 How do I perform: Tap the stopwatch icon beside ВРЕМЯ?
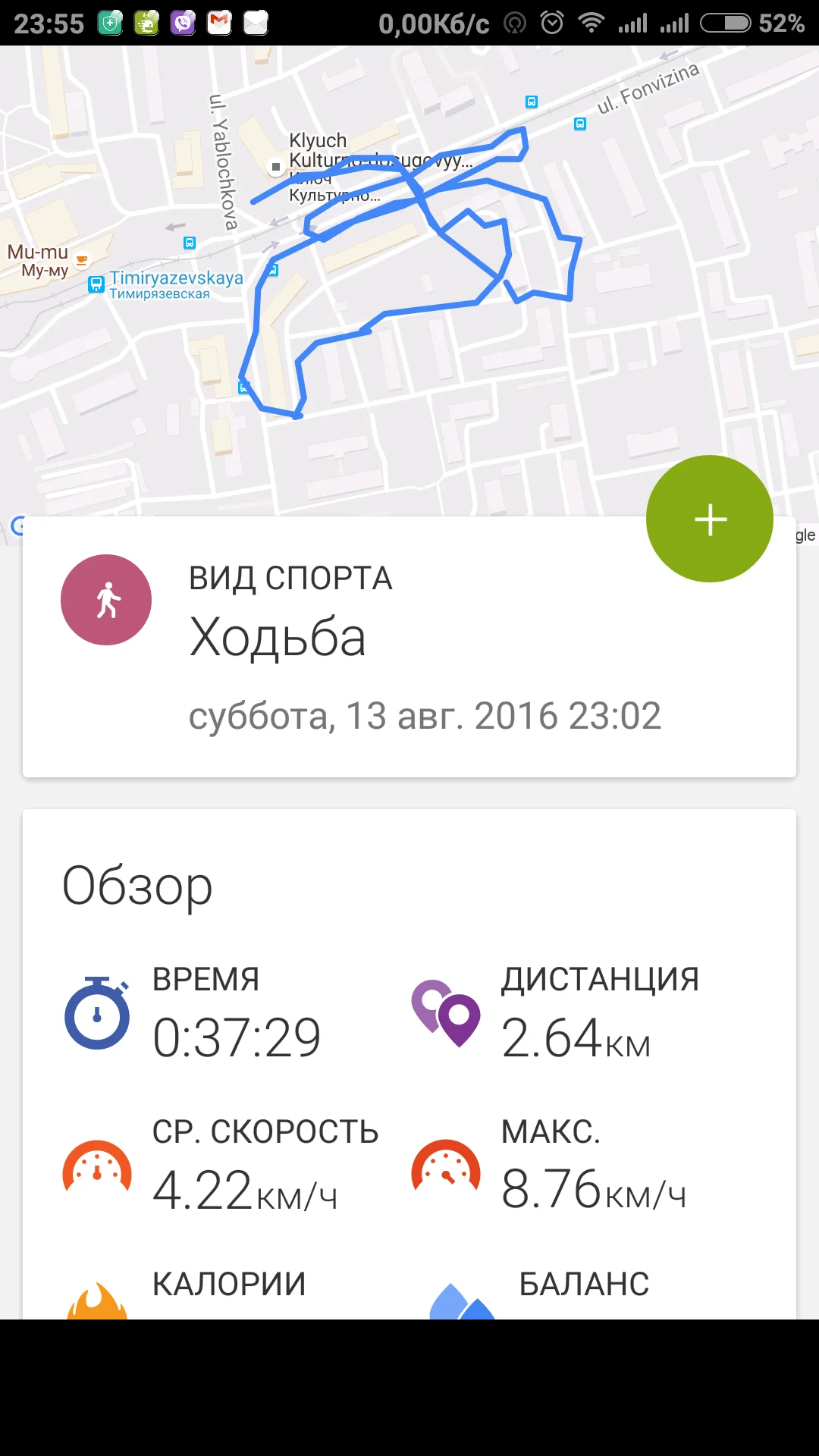(97, 1012)
